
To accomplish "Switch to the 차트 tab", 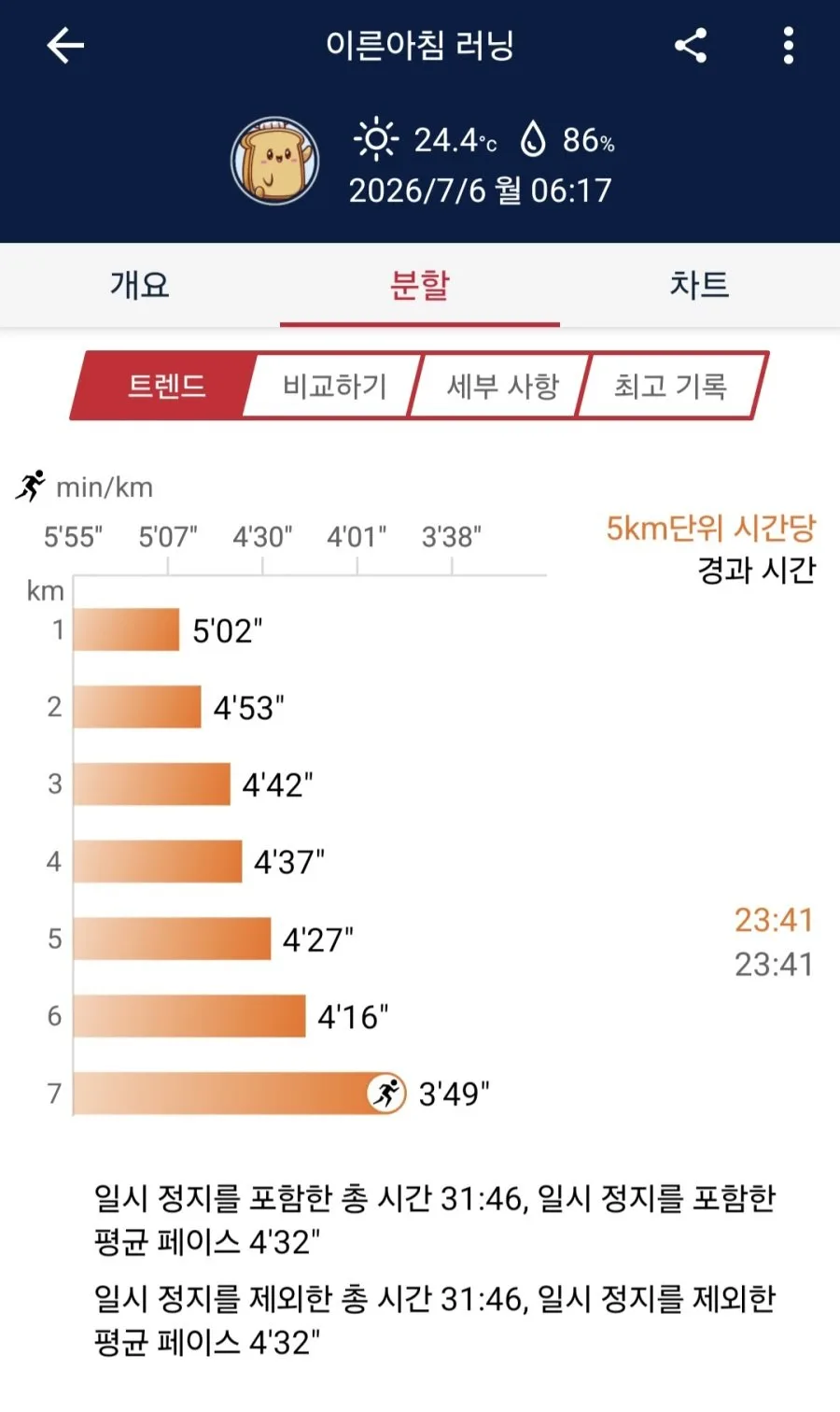I will 700,285.
